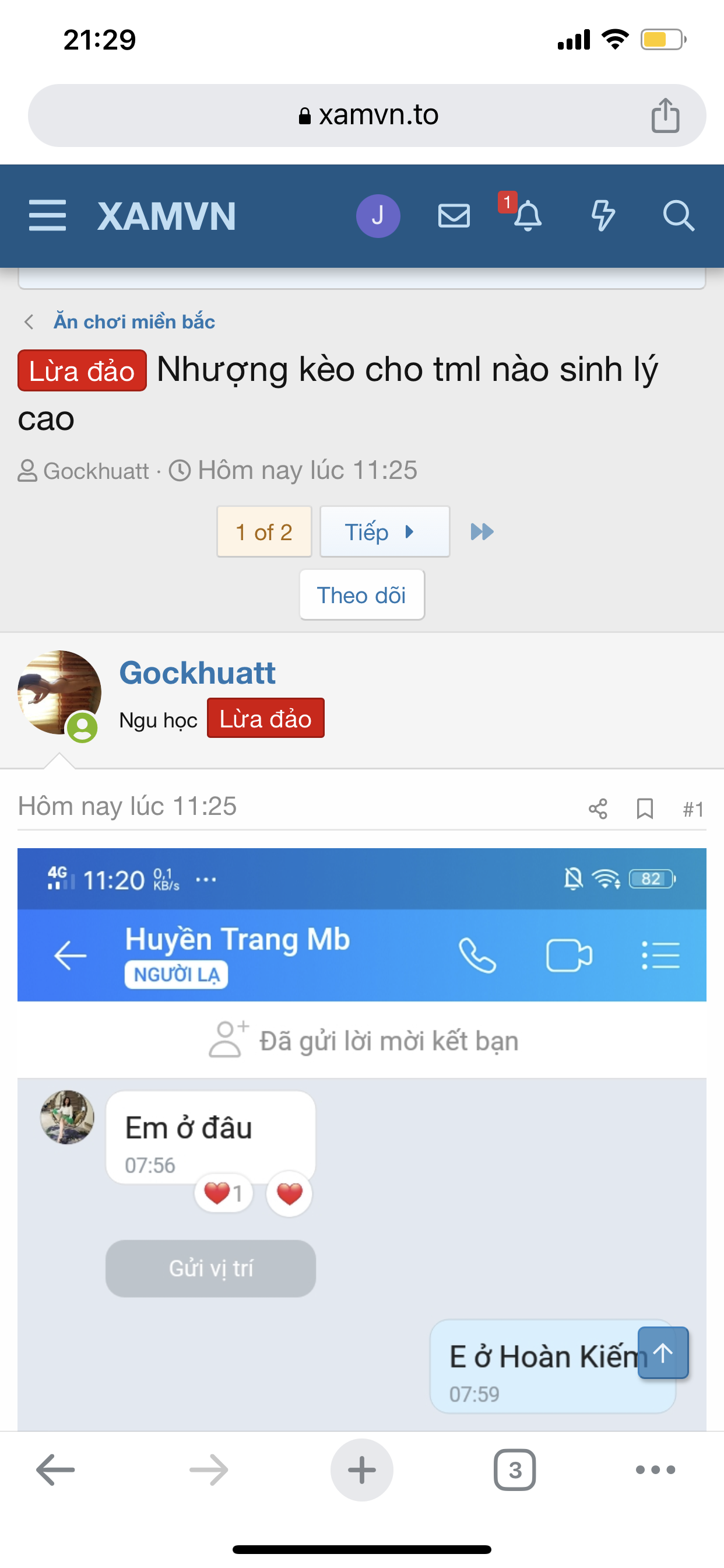The width and height of the screenshot is (724, 1568).
Task: Open the lightning bolt what's new
Action: [x=603, y=215]
